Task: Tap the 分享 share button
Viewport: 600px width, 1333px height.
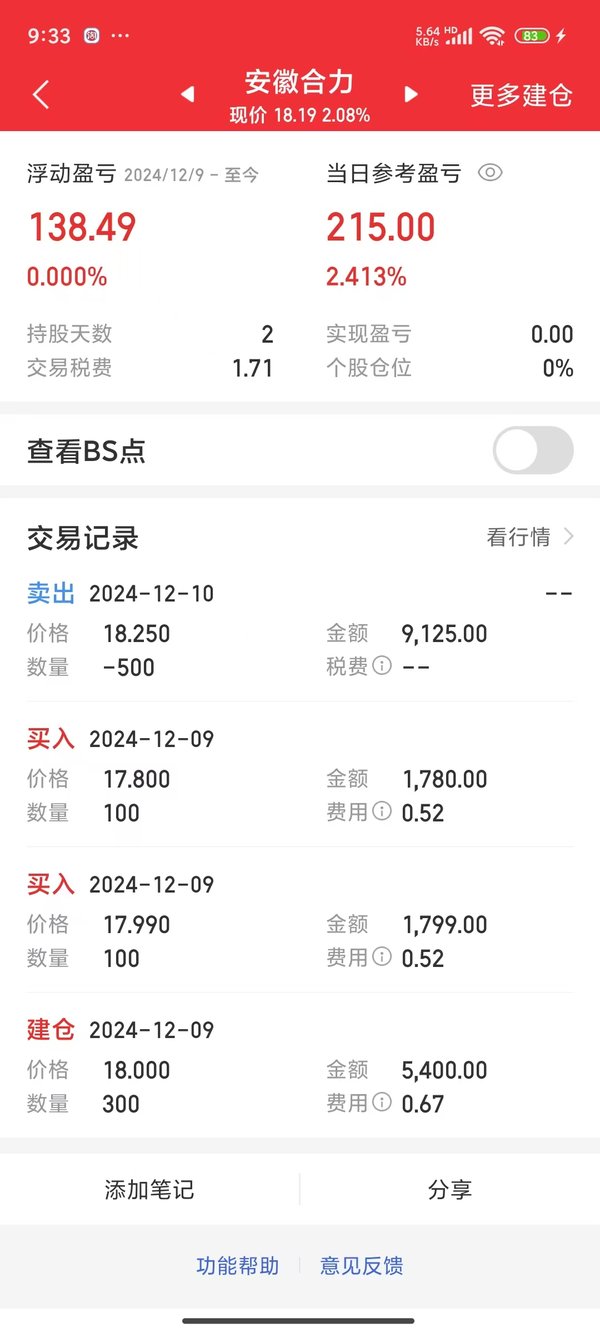Action: pyautogui.click(x=449, y=1190)
